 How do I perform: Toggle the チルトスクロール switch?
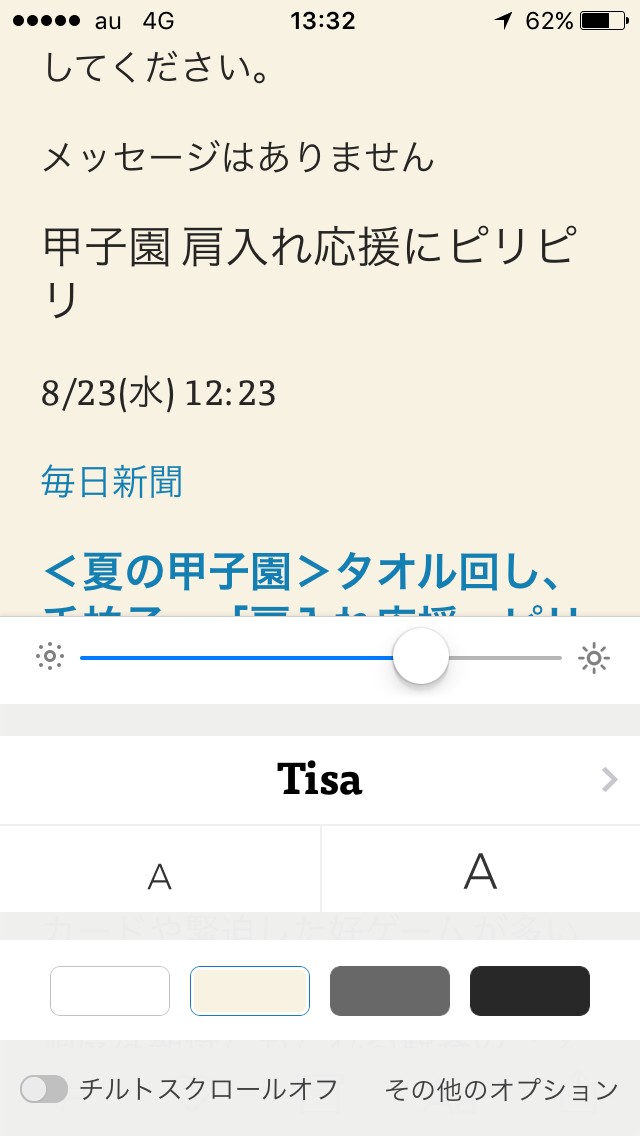click(x=45, y=1089)
